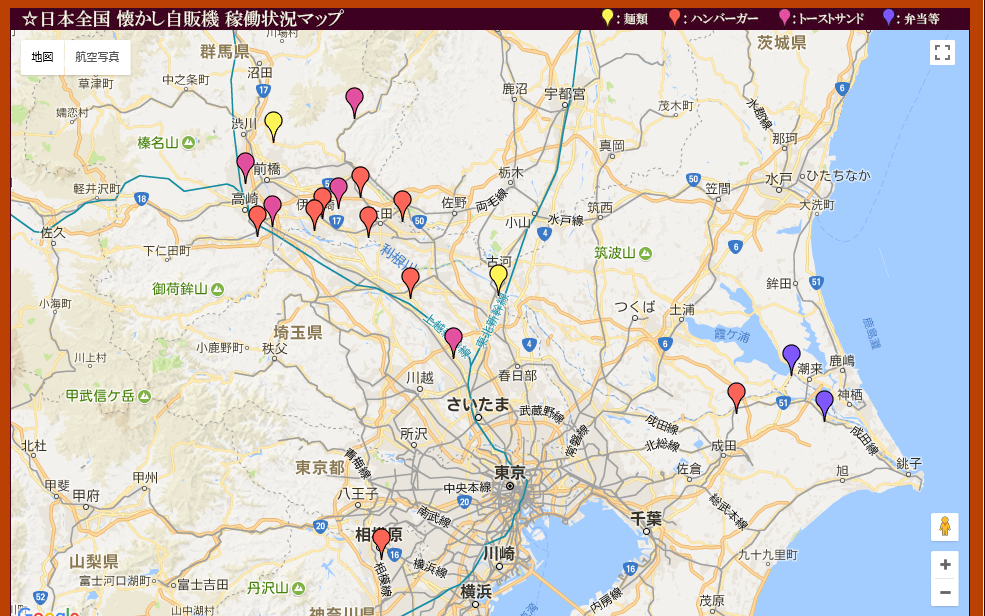Open the yellow noodle marker near 渋川
Screen dimensions: 985x616
click(x=273, y=125)
